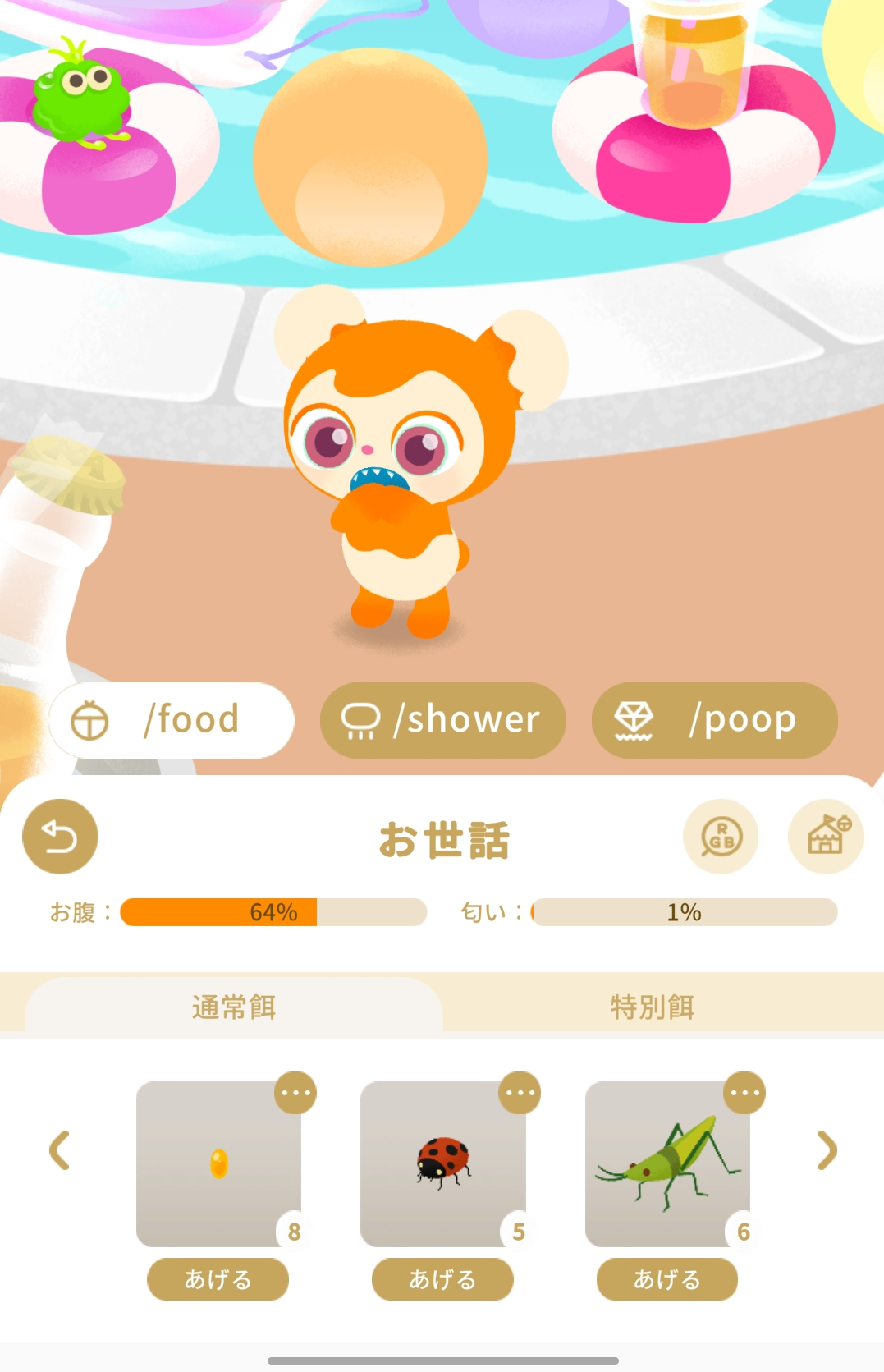Screen dimensions: 884x1372
Task: Feed the grasshopper with あげる
Action: tap(666, 1279)
